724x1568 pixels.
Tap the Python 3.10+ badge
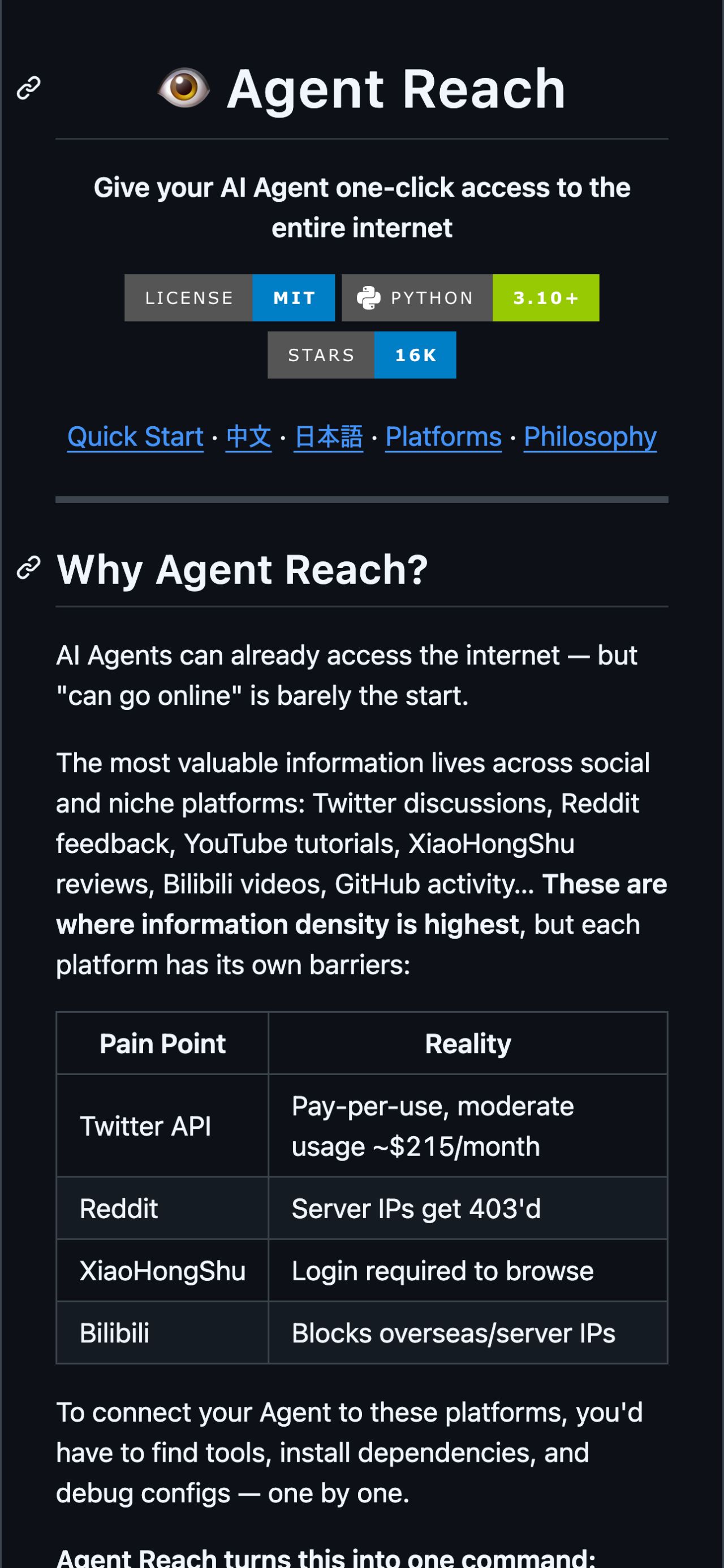click(470, 298)
